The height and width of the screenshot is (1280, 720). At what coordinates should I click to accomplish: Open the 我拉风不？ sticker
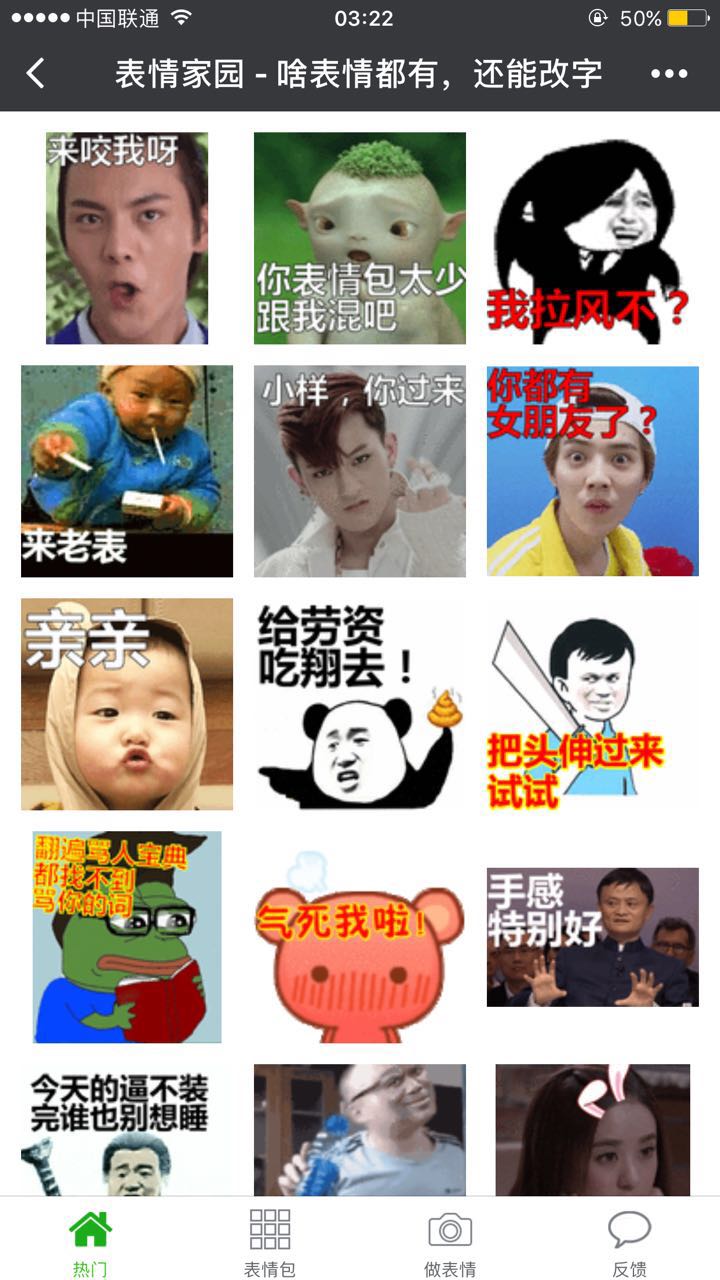pyautogui.click(x=592, y=238)
